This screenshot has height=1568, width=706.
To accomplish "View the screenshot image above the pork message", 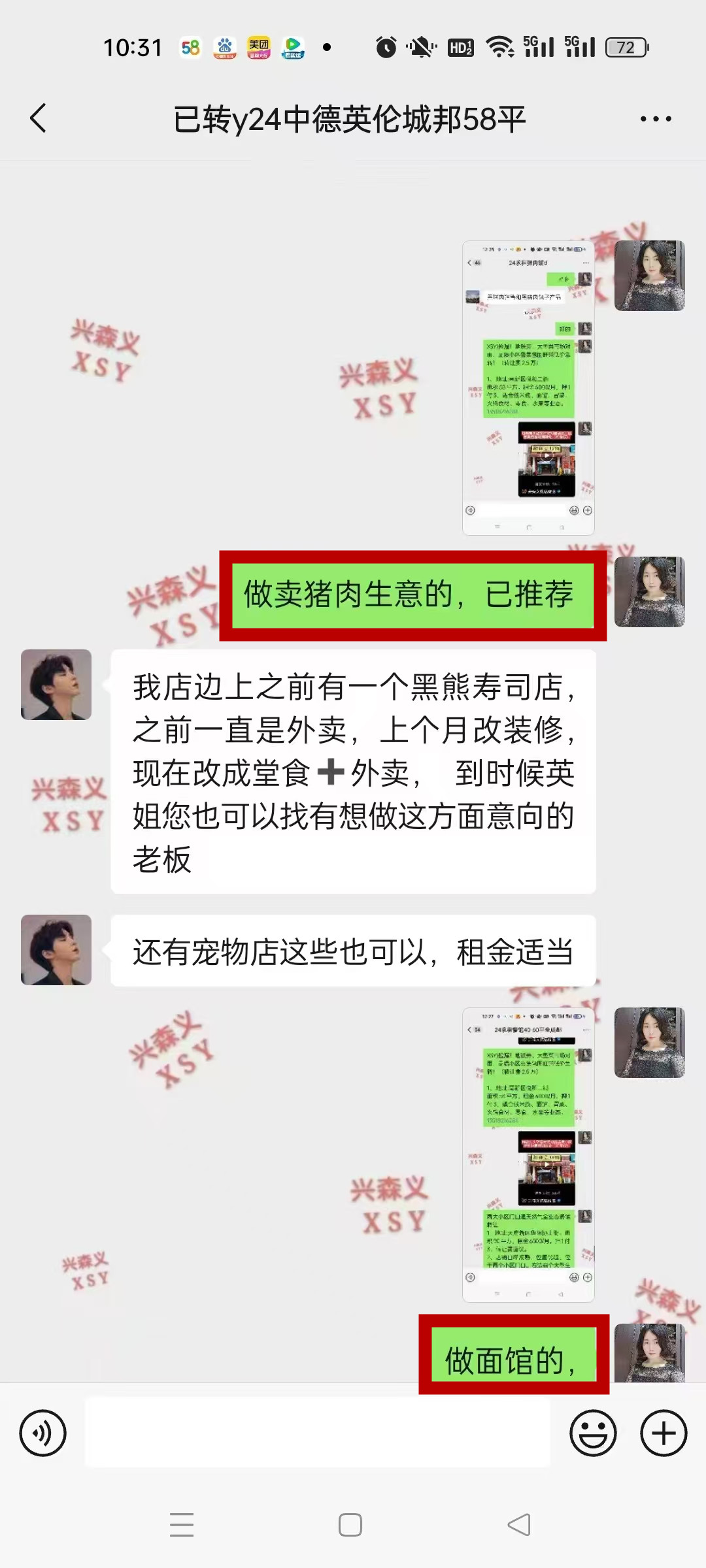I will pos(528,388).
